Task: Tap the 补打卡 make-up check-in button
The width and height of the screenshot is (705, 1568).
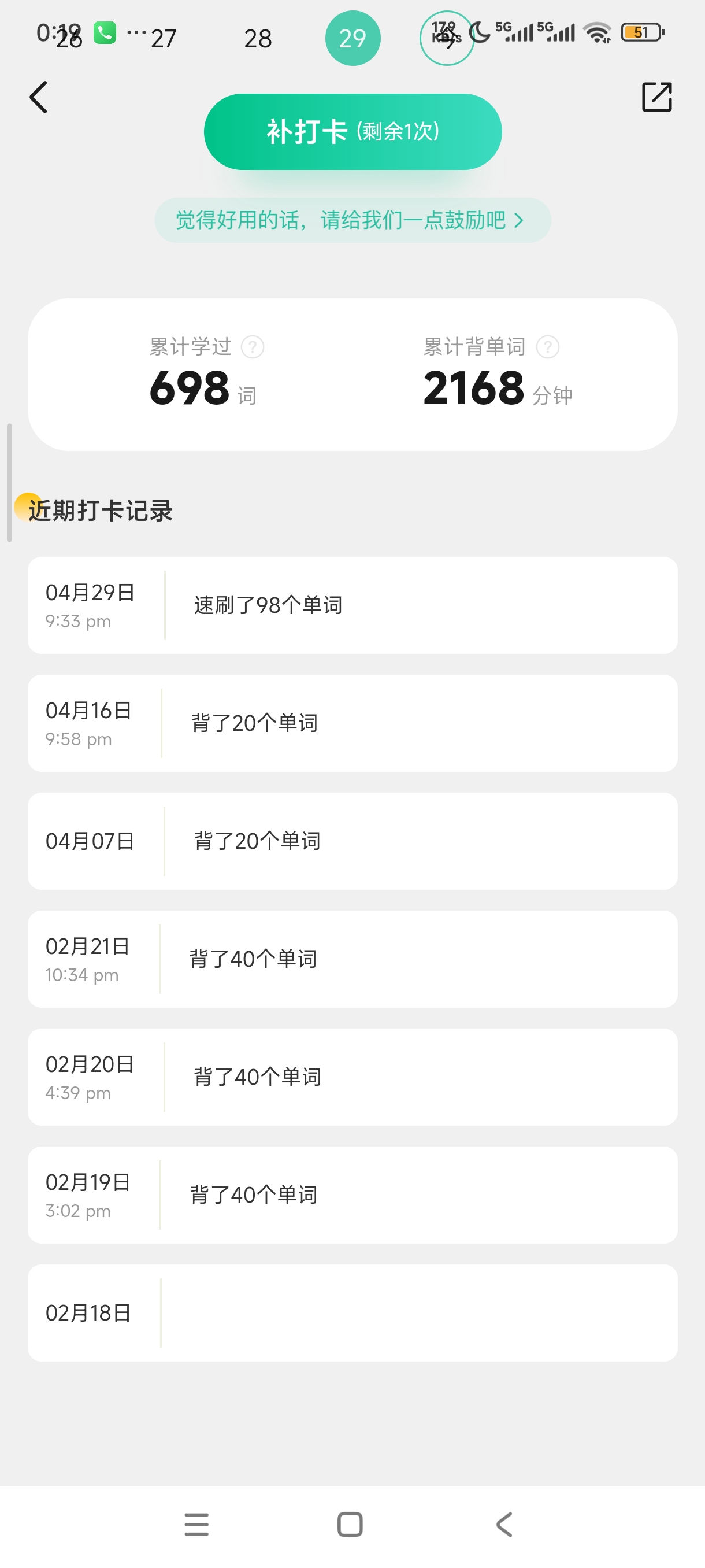Action: pyautogui.click(x=352, y=131)
